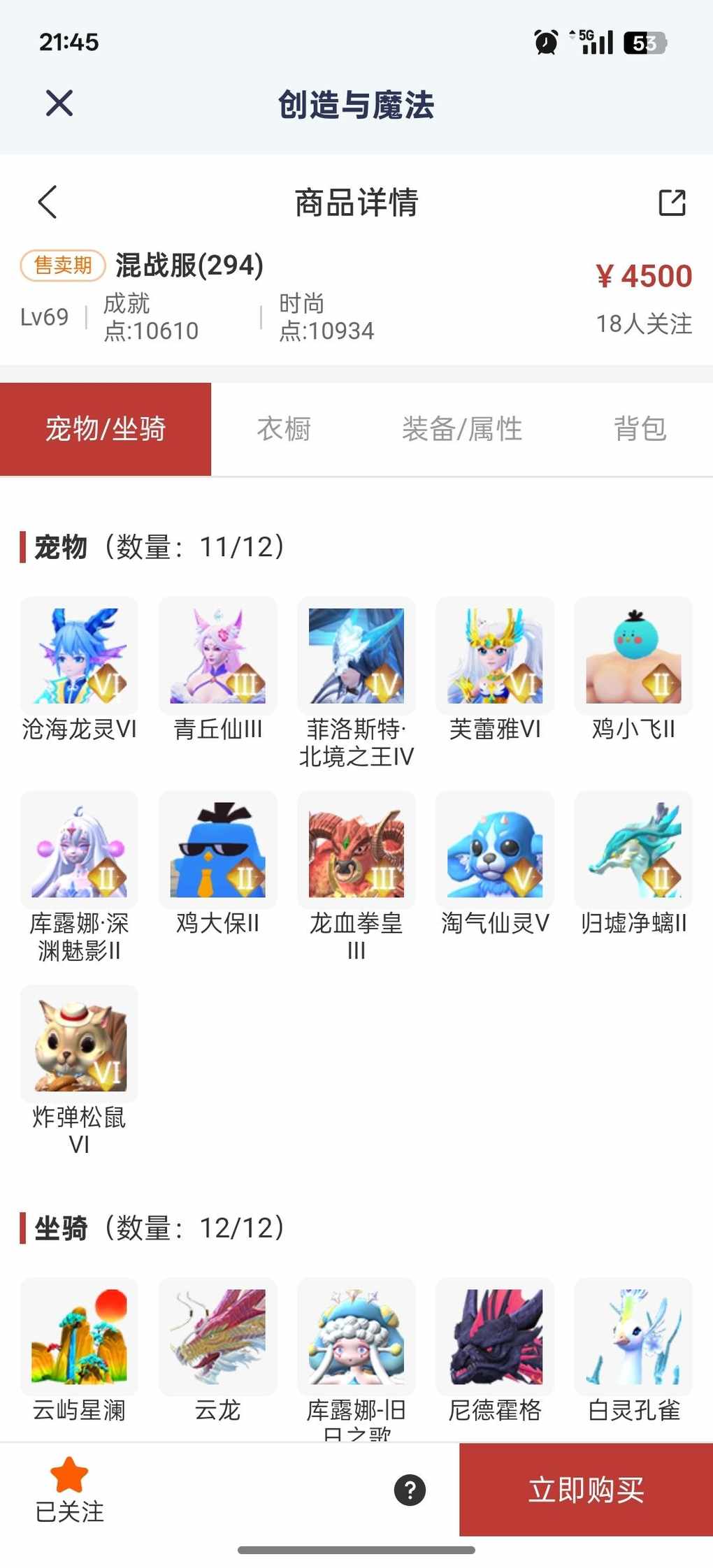Open the help question mark
Image resolution: width=713 pixels, height=1568 pixels.
[x=410, y=1490]
